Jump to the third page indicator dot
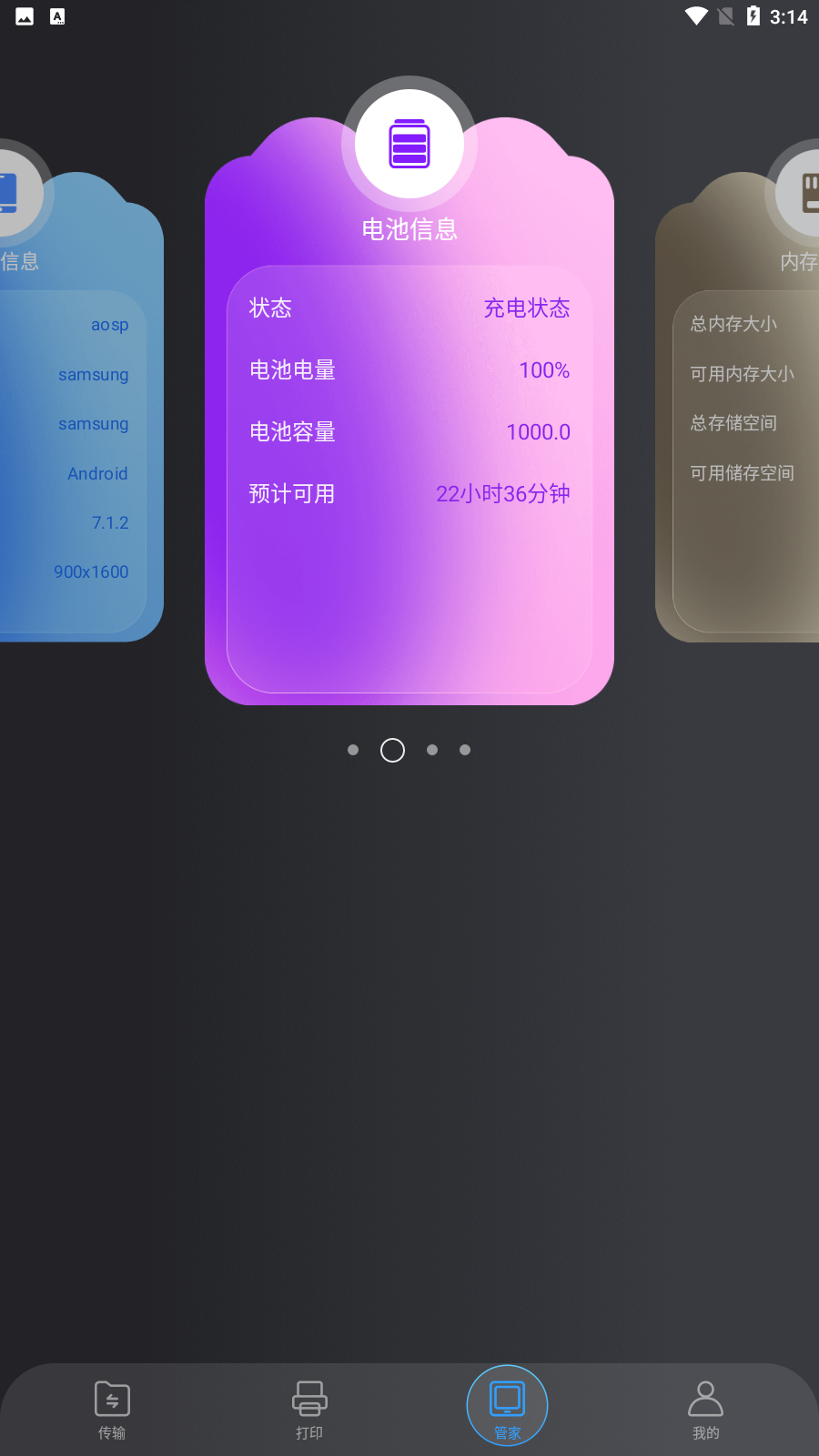Image resolution: width=819 pixels, height=1456 pixels. click(432, 750)
